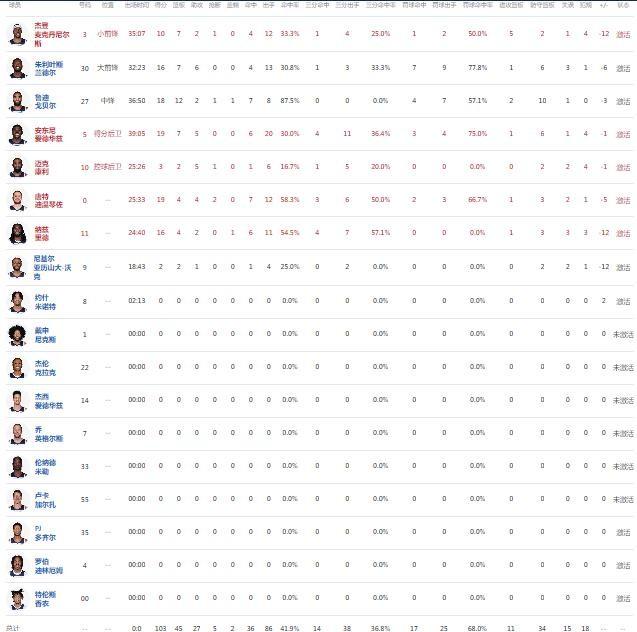This screenshot has width=637, height=632.
Task: View Luka Garza's player page (卢卡 加尔扎)
Action: 42,500
